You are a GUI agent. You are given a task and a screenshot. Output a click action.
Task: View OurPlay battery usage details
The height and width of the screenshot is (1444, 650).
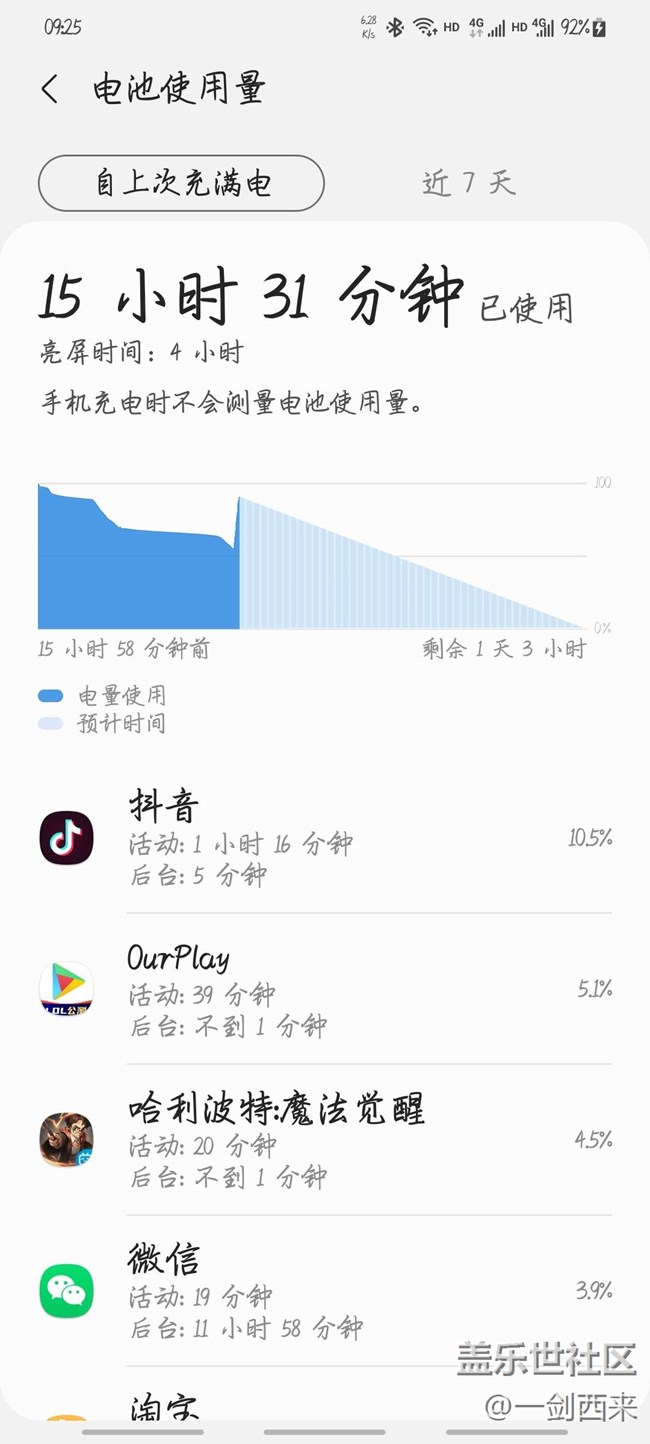325,989
